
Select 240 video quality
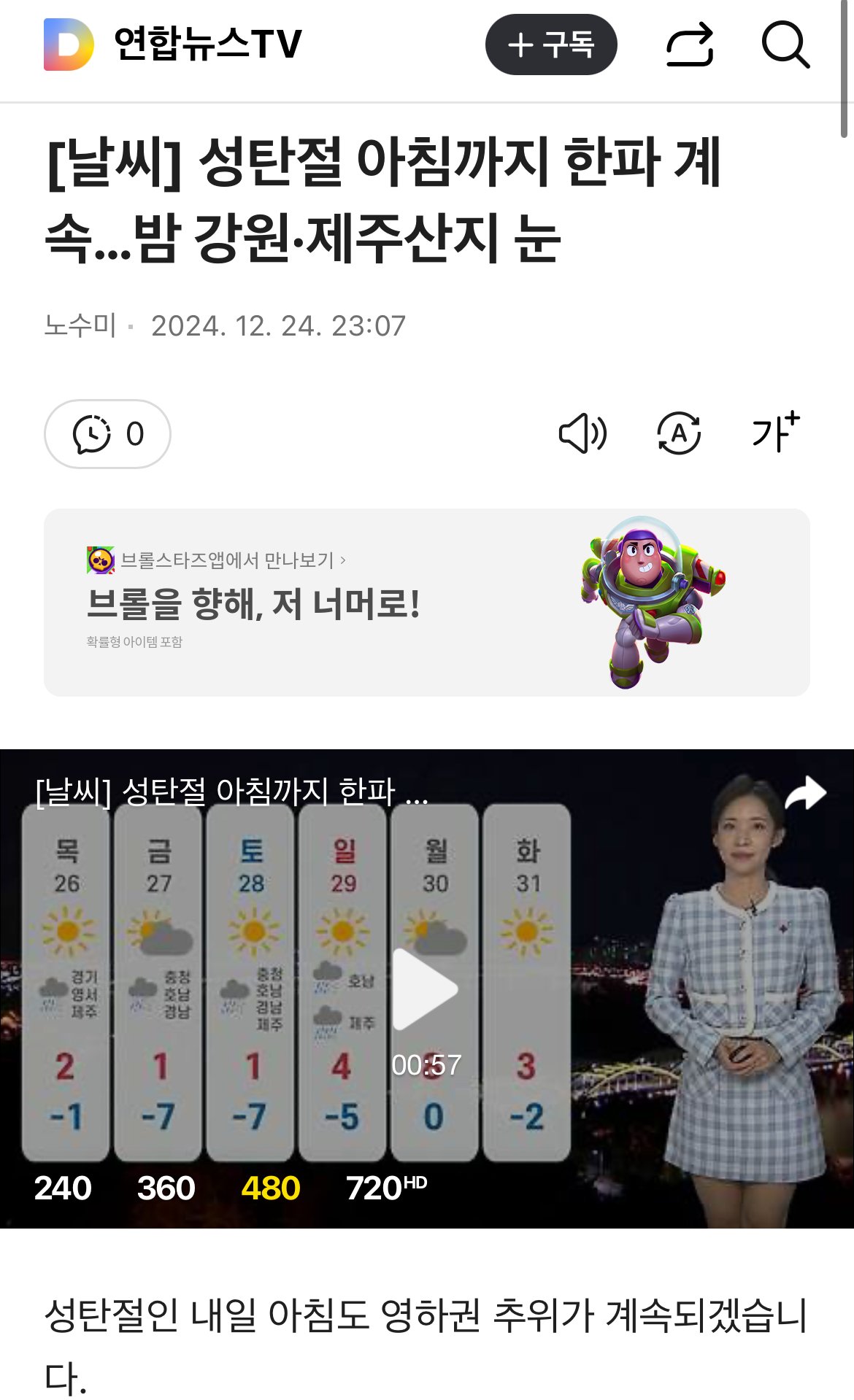pyautogui.click(x=63, y=1188)
